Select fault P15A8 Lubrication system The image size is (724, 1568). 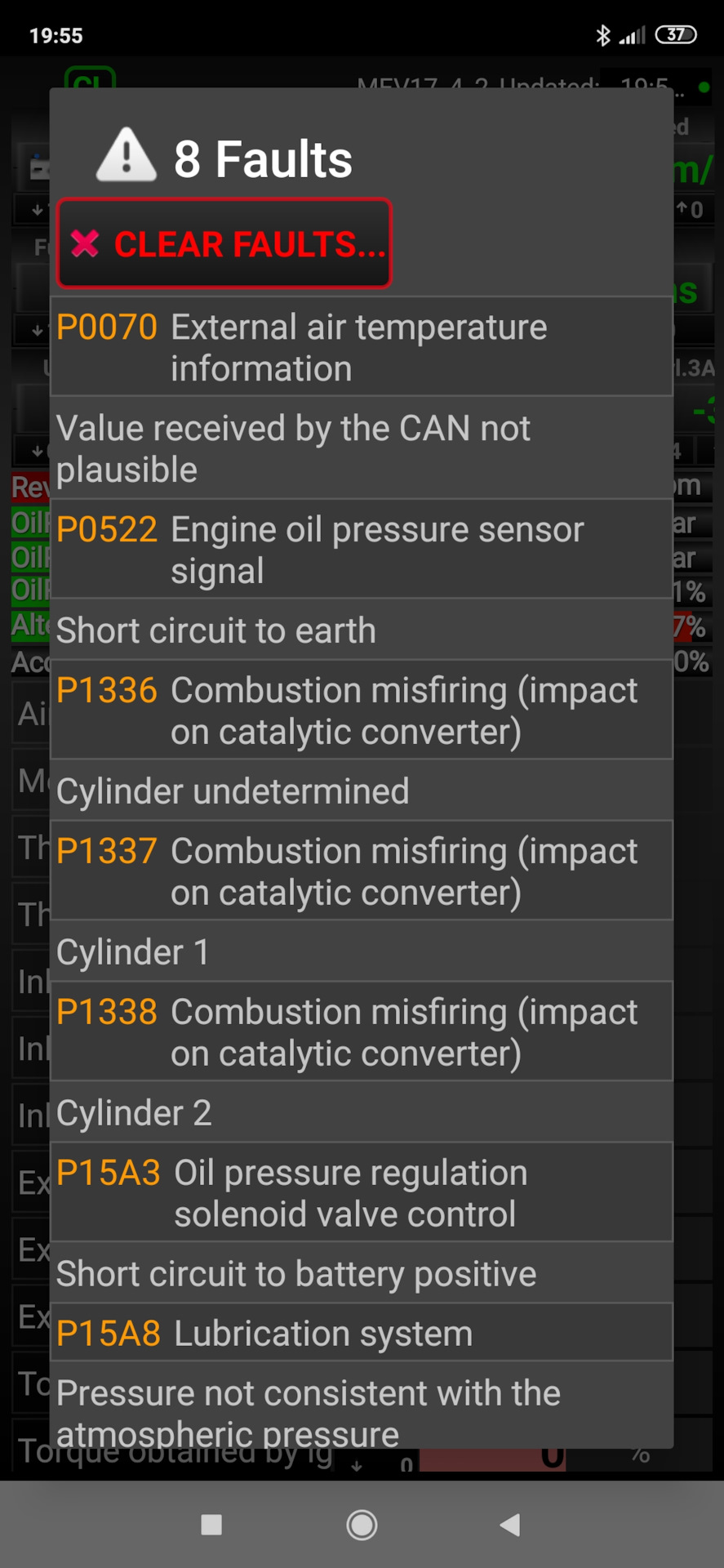coord(362,1333)
